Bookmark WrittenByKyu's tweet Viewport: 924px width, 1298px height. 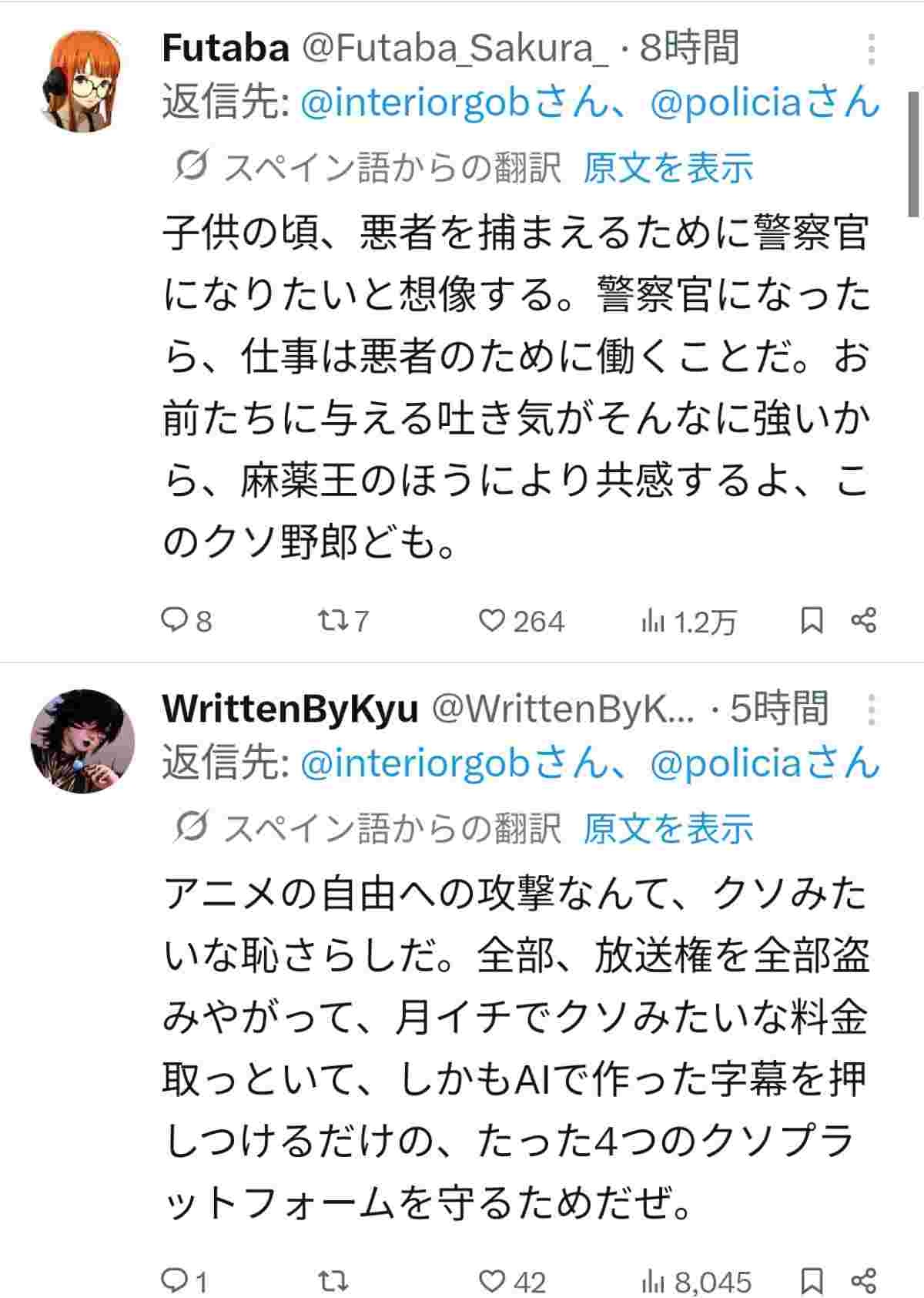pyautogui.click(x=812, y=1281)
